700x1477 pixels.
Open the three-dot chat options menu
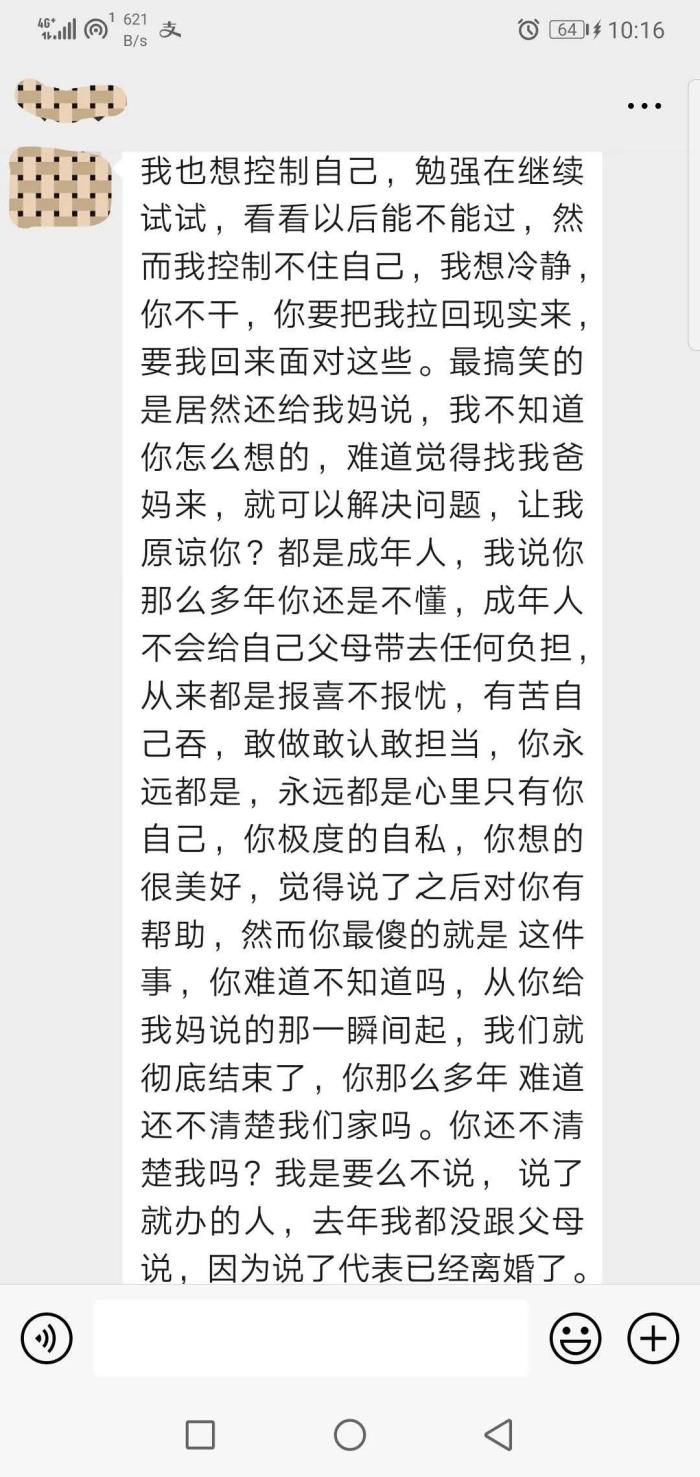coord(645,105)
